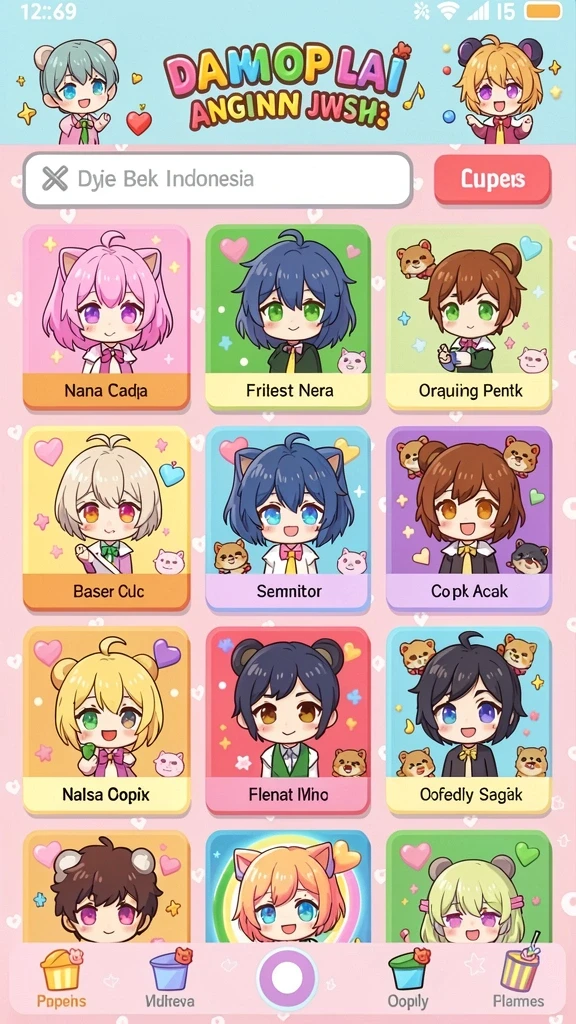The width and height of the screenshot is (576, 1024).
Task: Select the Nalsa Copik character card
Action: pyautogui.click(x=106, y=721)
